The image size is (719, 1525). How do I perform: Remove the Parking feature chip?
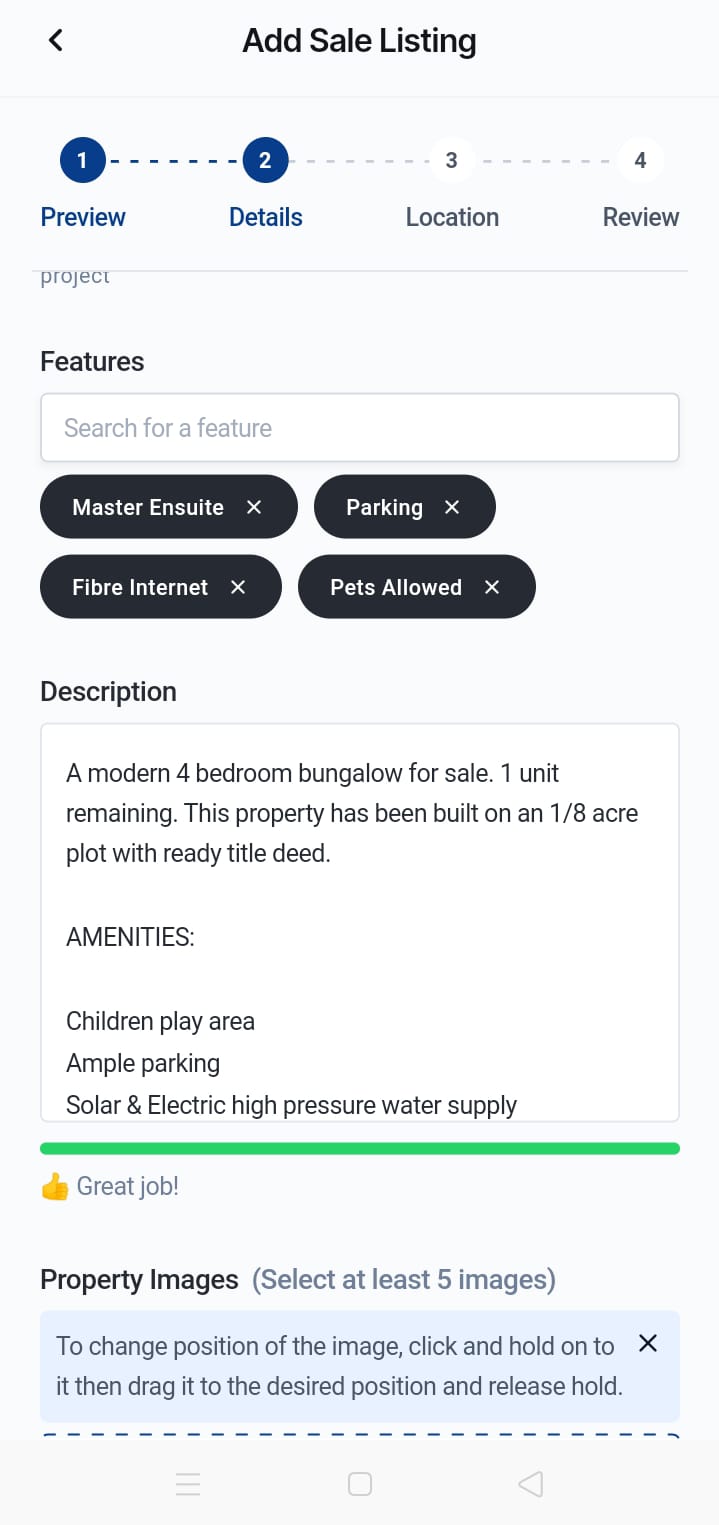pos(452,507)
